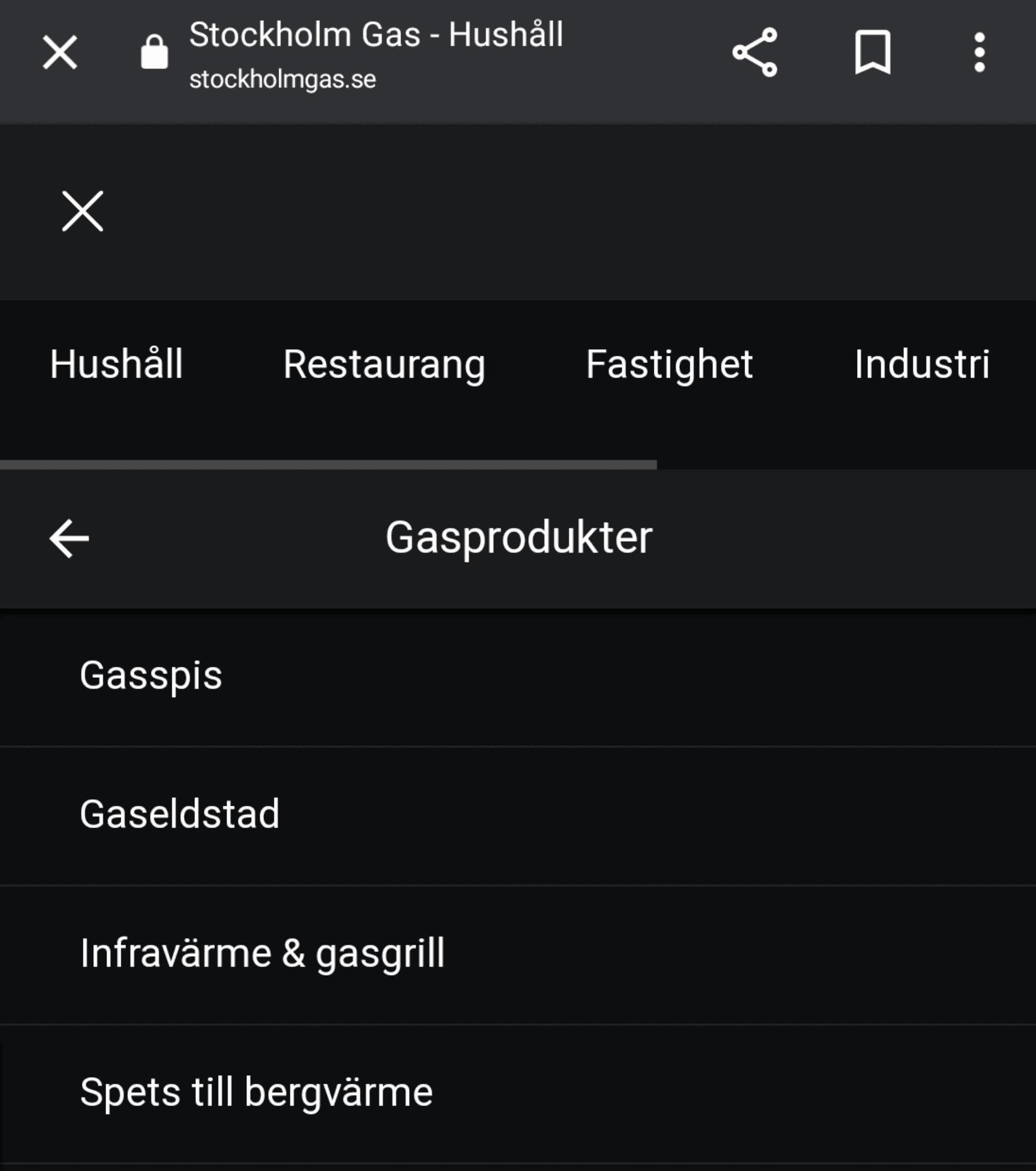The height and width of the screenshot is (1171, 1036).
Task: Open Gaseldstad menu item
Action: (180, 814)
